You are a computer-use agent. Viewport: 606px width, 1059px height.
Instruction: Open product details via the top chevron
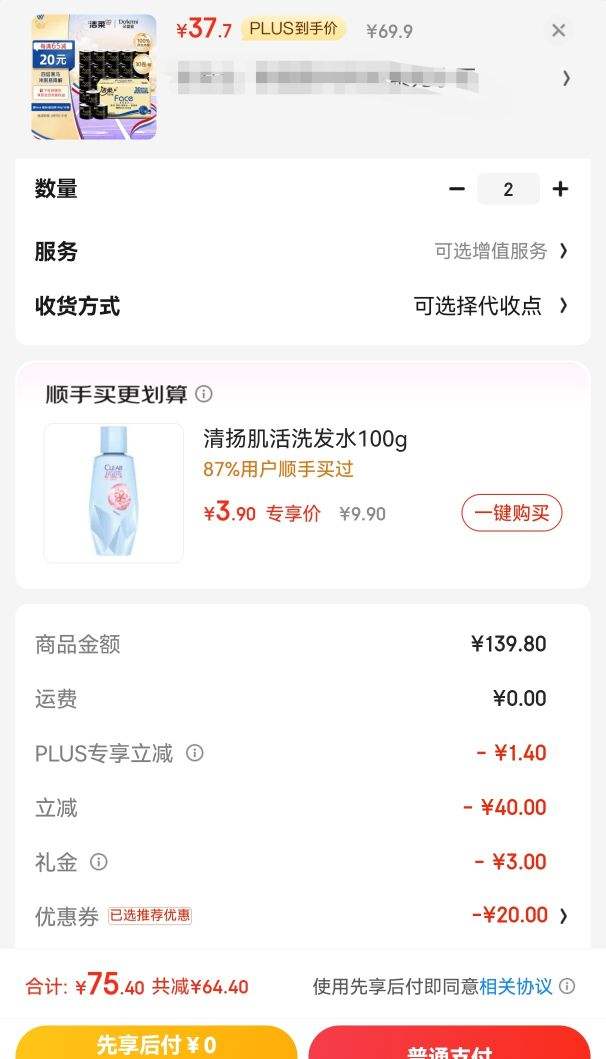pyautogui.click(x=566, y=78)
